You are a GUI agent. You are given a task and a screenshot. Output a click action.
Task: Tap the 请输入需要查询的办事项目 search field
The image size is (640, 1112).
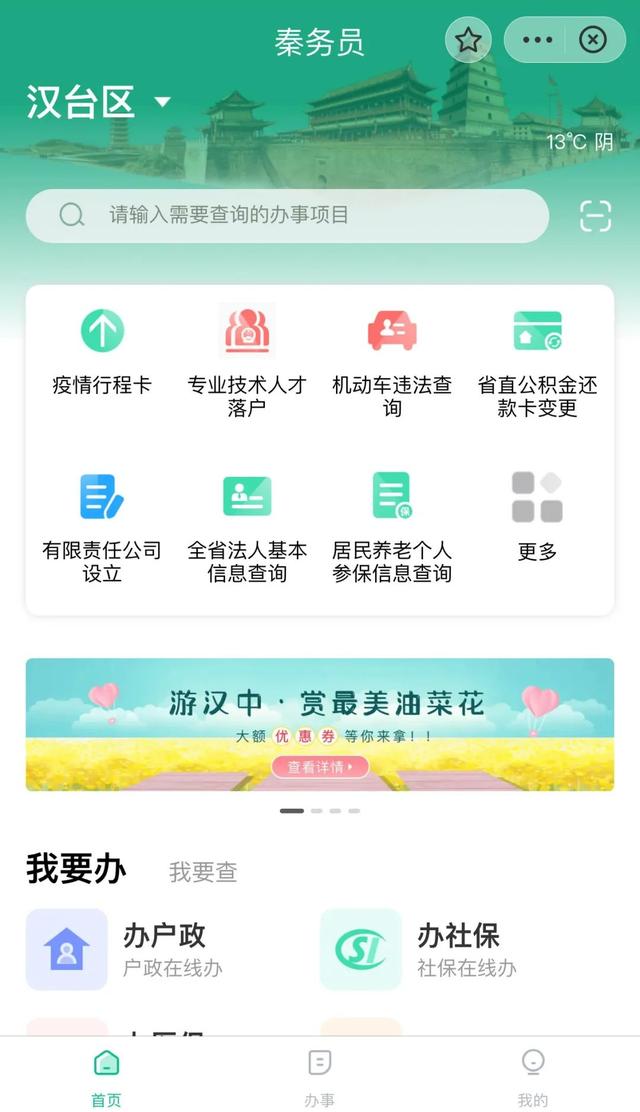287,216
